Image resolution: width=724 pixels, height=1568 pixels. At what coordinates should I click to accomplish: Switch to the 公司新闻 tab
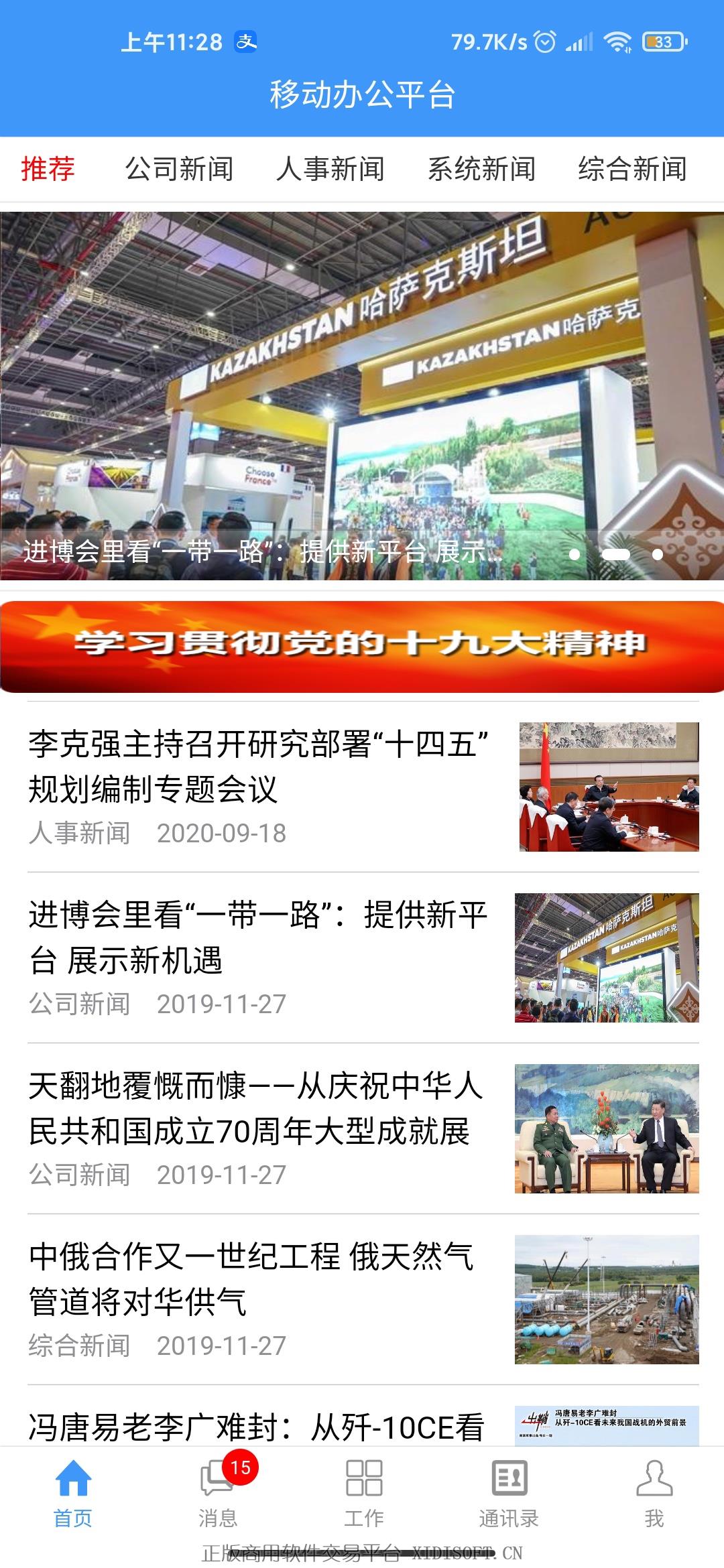tap(179, 169)
